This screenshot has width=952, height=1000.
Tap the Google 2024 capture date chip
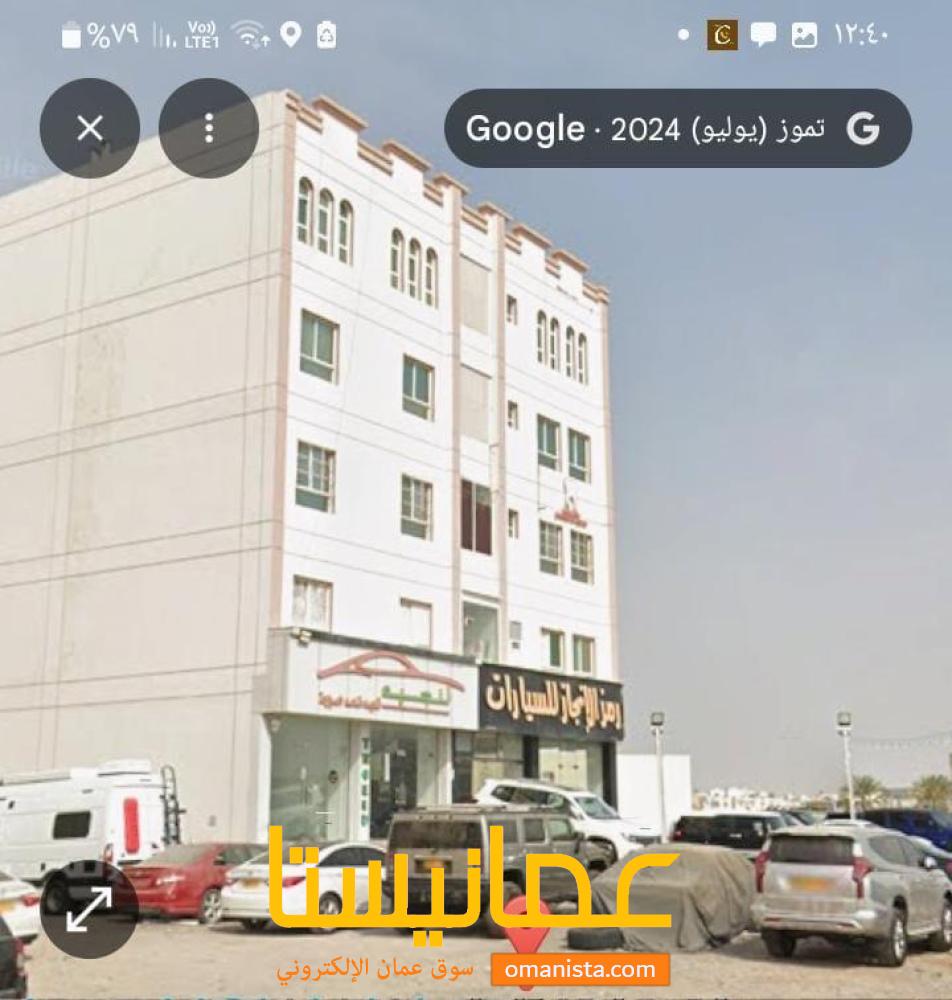point(677,128)
